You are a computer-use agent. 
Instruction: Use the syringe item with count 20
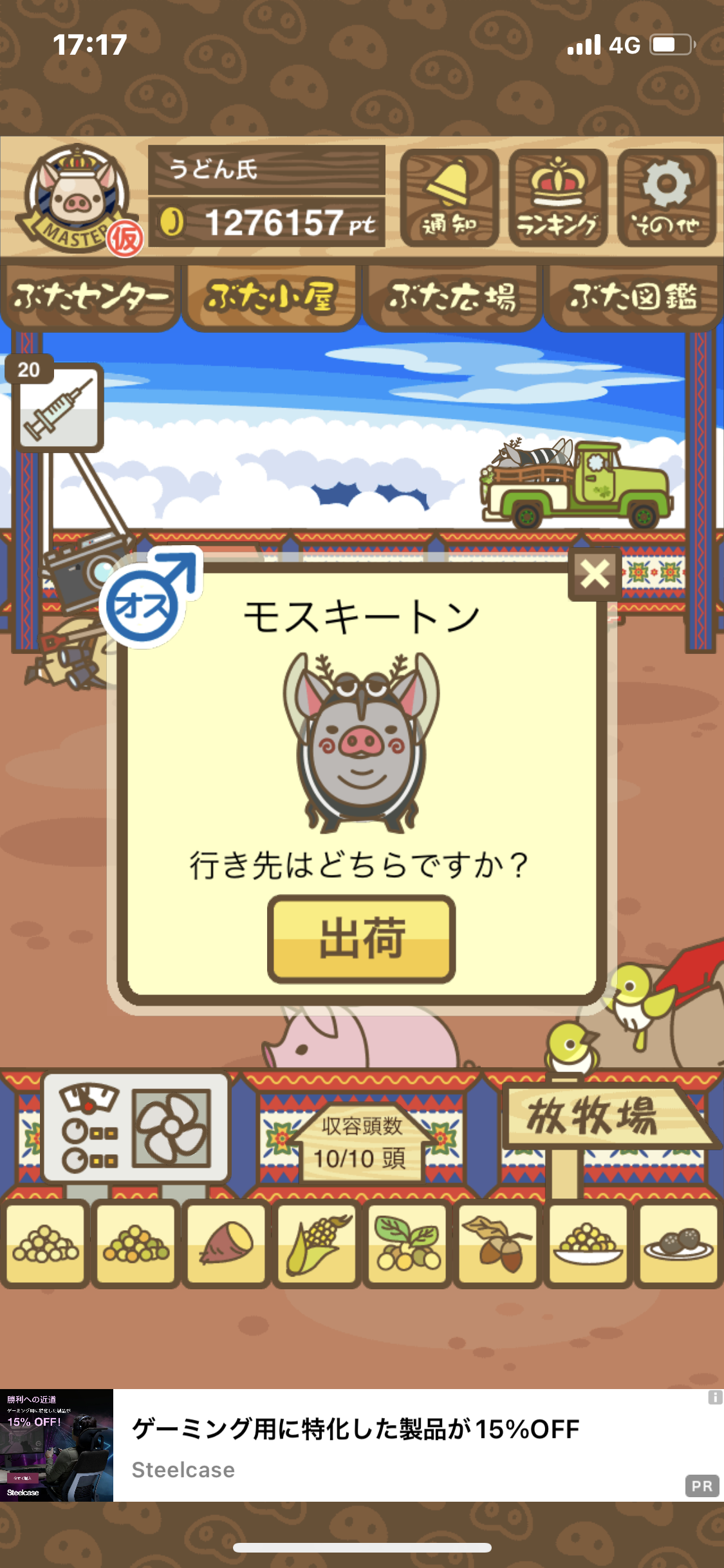(x=59, y=407)
